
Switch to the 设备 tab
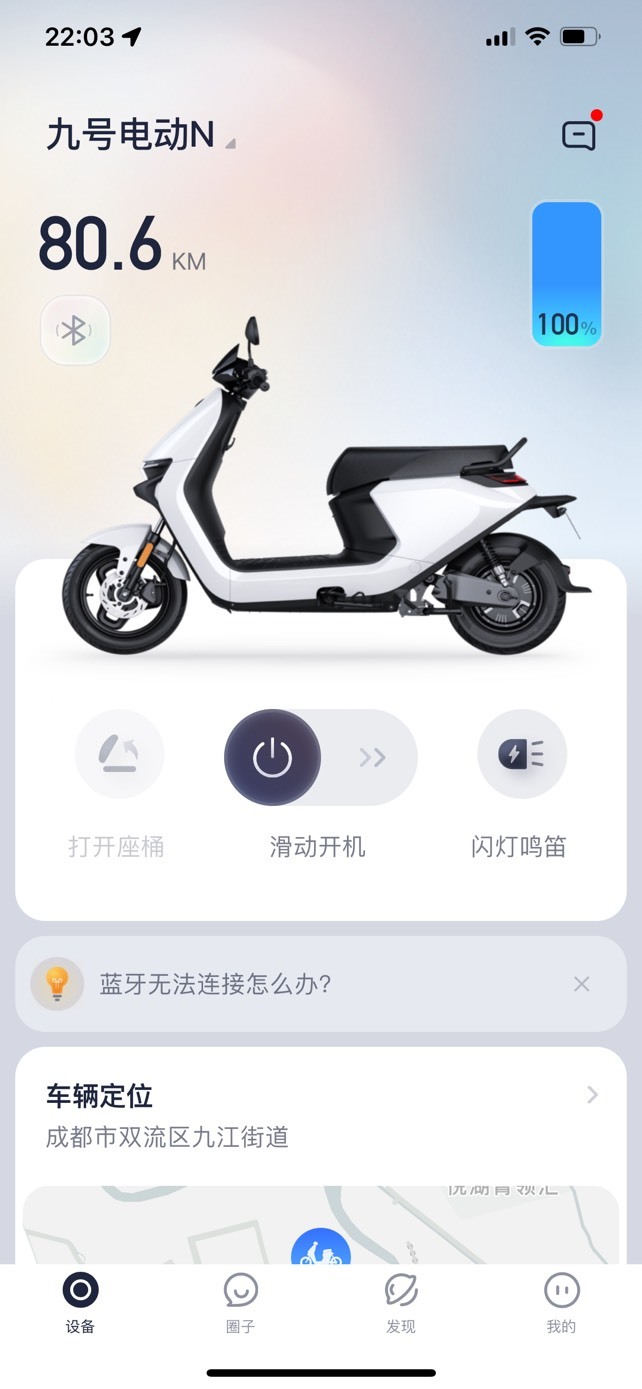(81, 1303)
